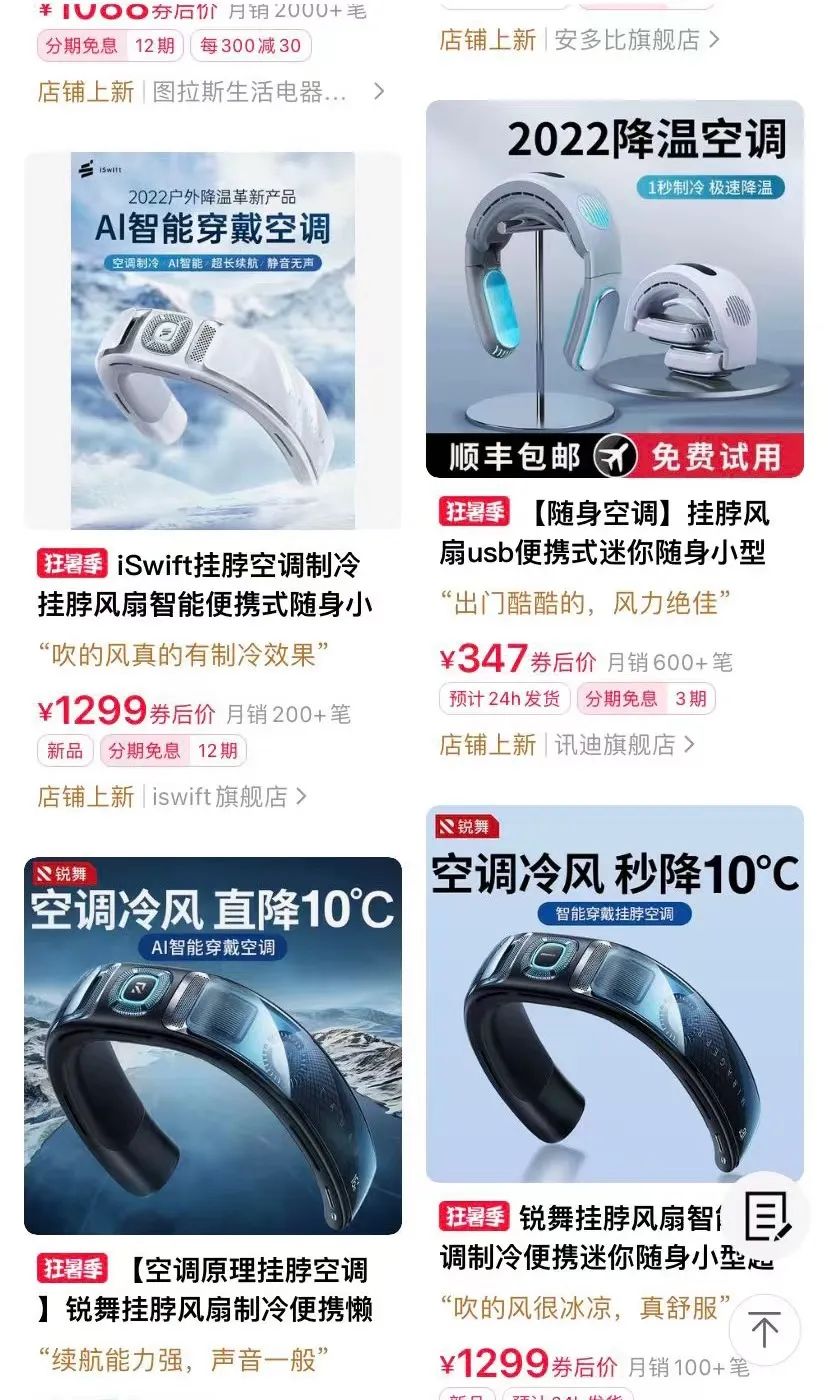Click the 锐舞 brand logo on the bottom-left product

click(x=63, y=875)
